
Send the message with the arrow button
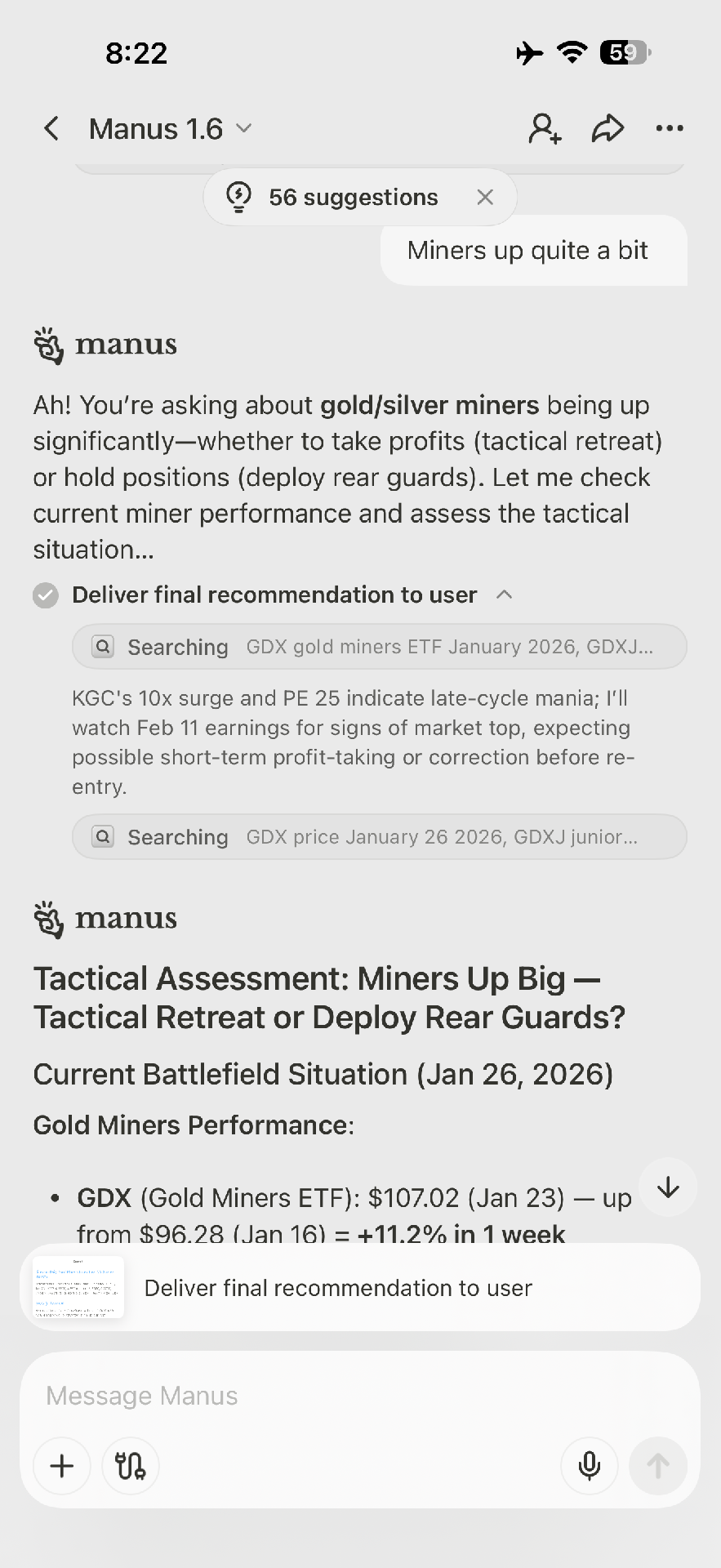(x=658, y=1466)
